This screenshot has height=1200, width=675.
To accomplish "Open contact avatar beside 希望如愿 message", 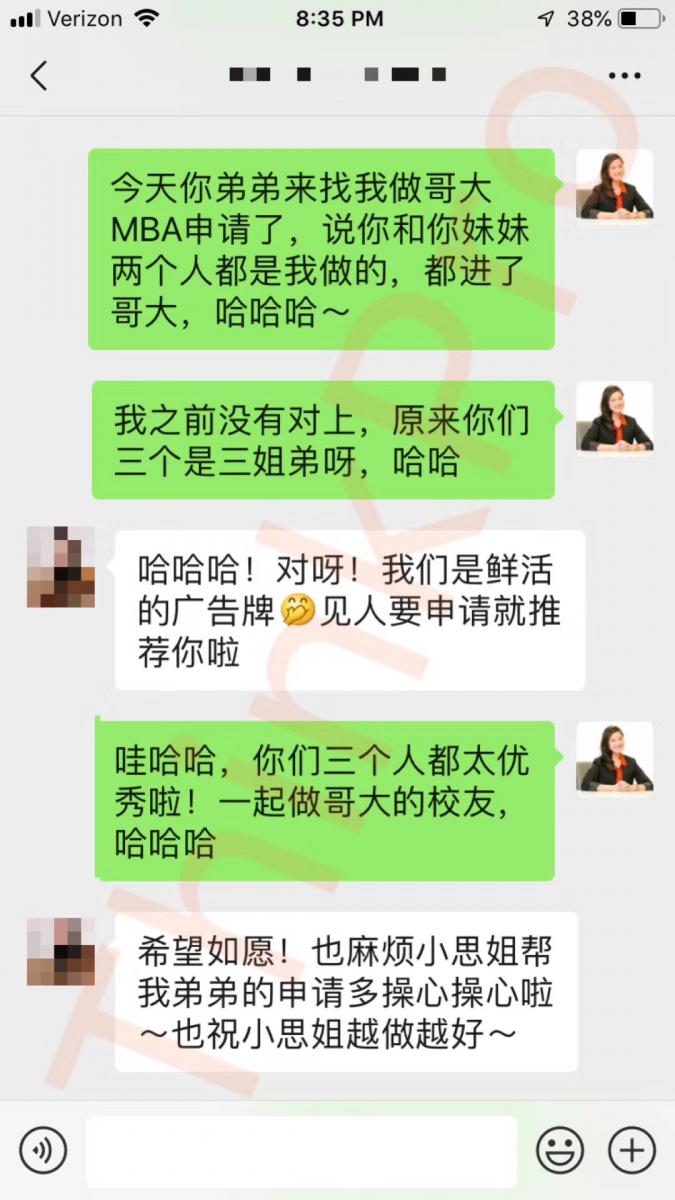I will (61, 951).
